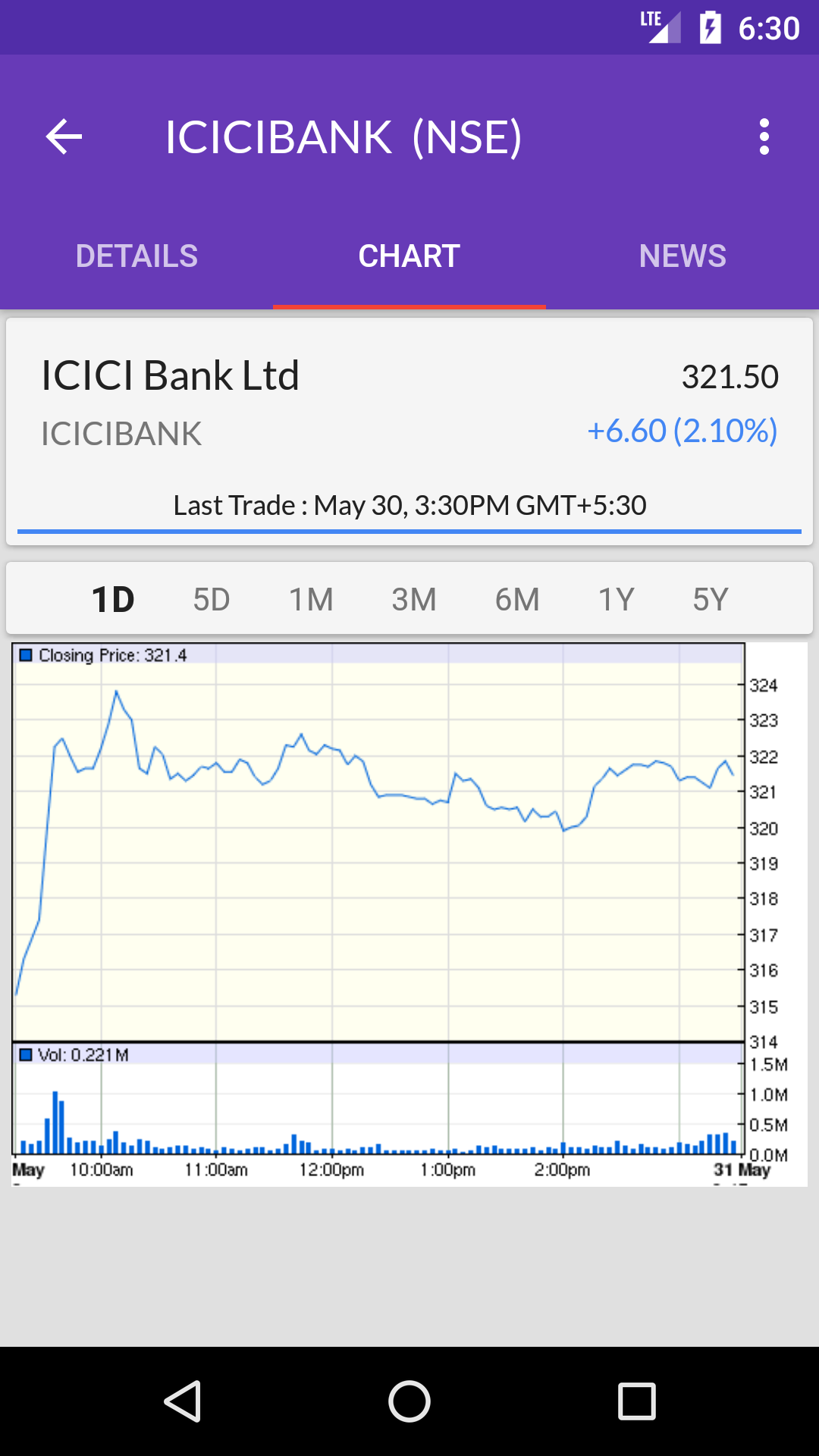This screenshot has height=1456, width=819.
Task: Tap the charging battery icon
Action: tap(711, 28)
